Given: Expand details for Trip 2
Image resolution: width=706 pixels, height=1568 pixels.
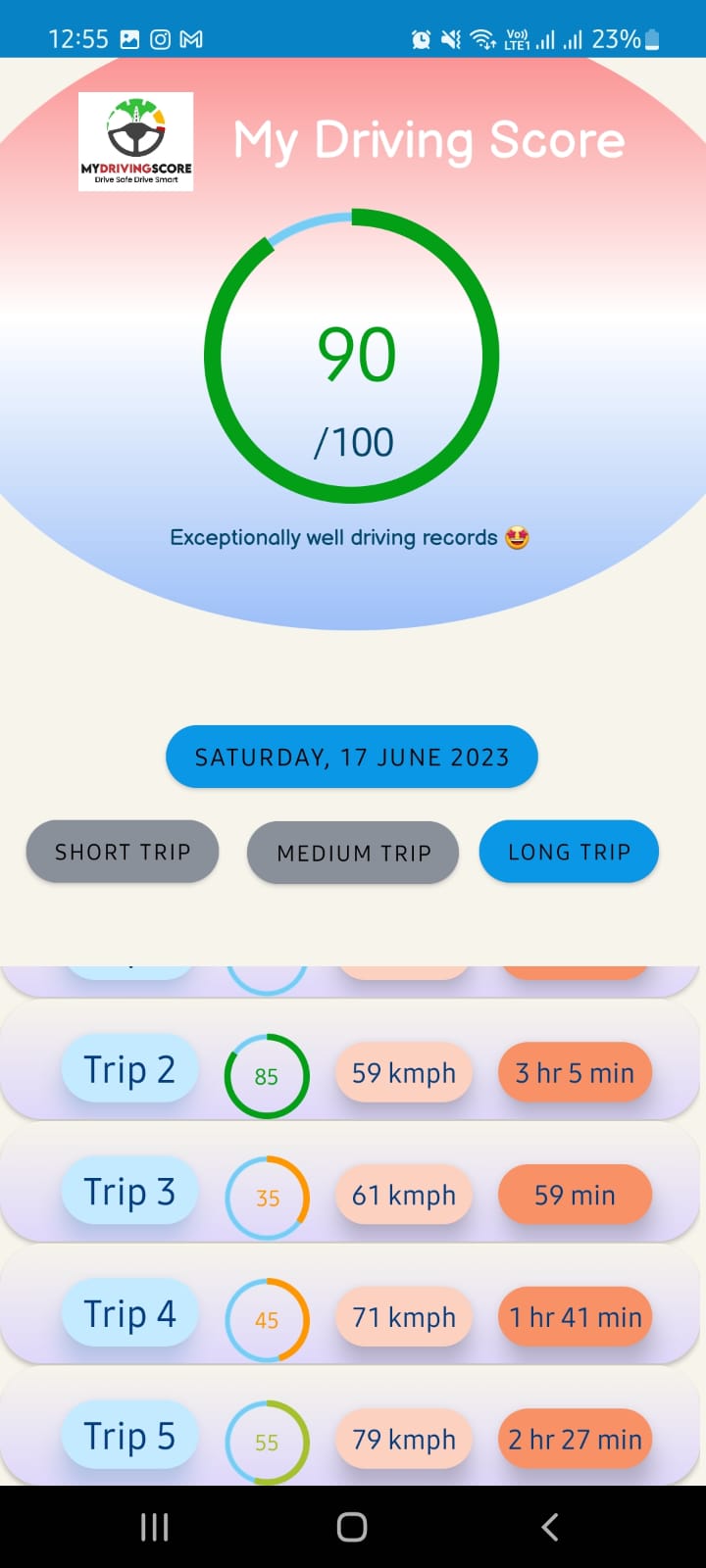Looking at the screenshot, I should (129, 1069).
